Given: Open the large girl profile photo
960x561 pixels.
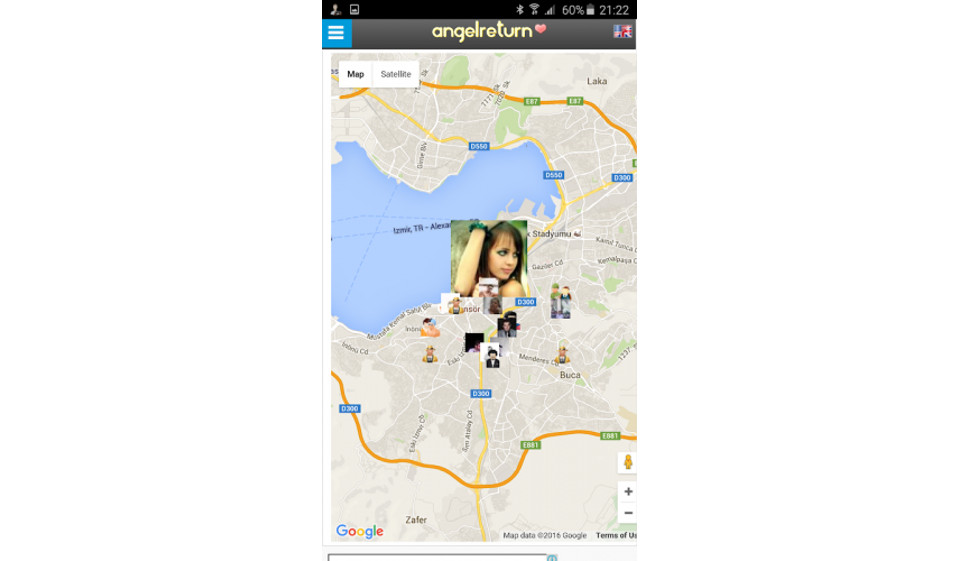Looking at the screenshot, I should tap(489, 257).
